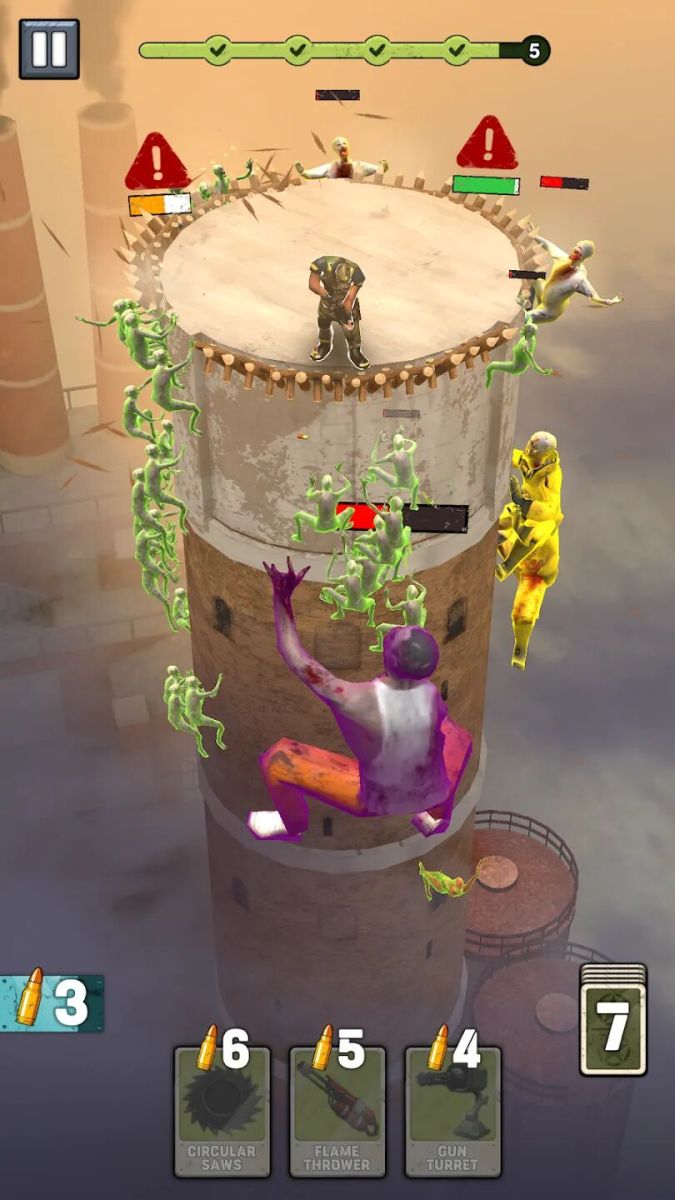Select the Circular Saws card
The image size is (675, 1200).
(221, 1110)
